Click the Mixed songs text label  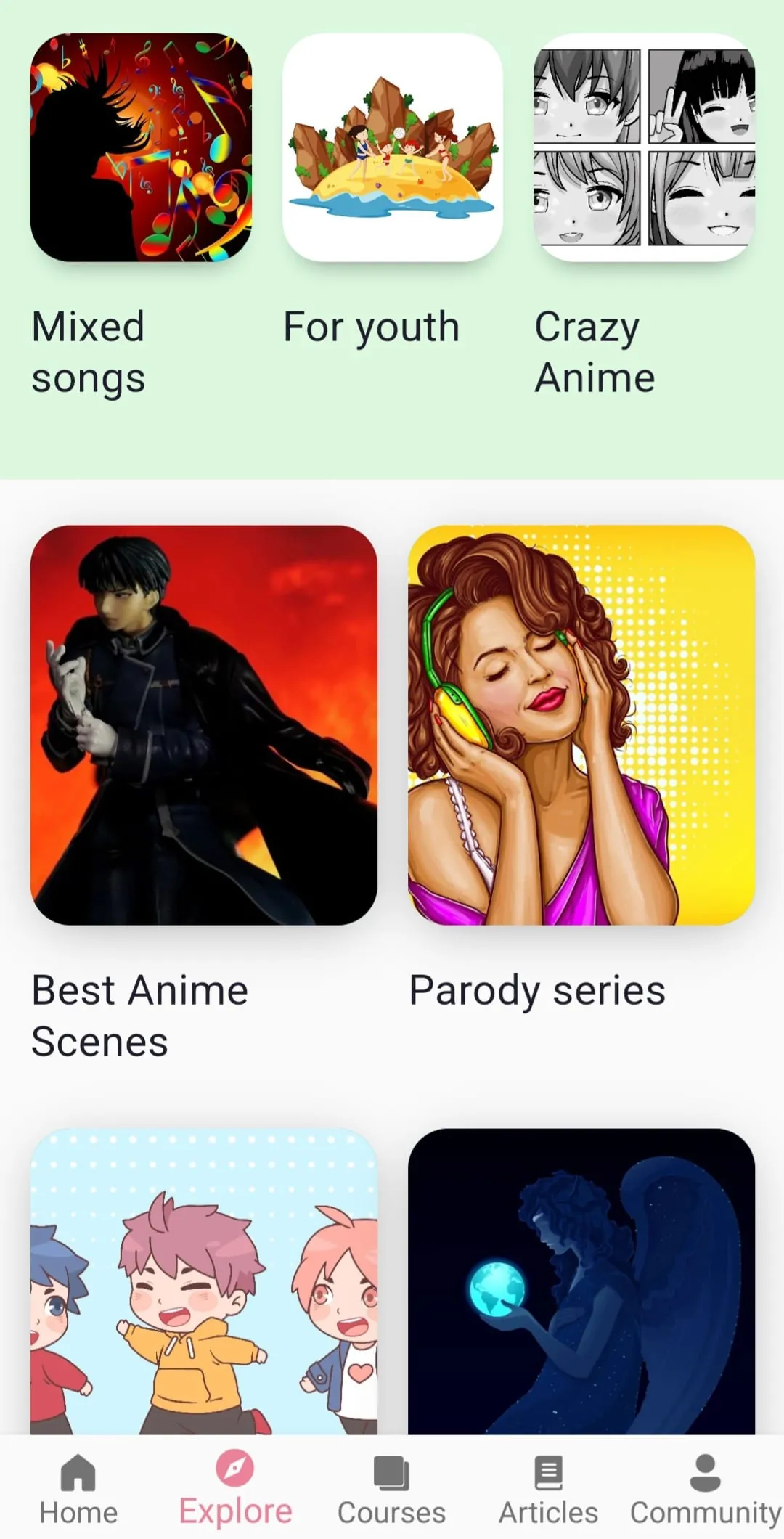click(x=89, y=352)
